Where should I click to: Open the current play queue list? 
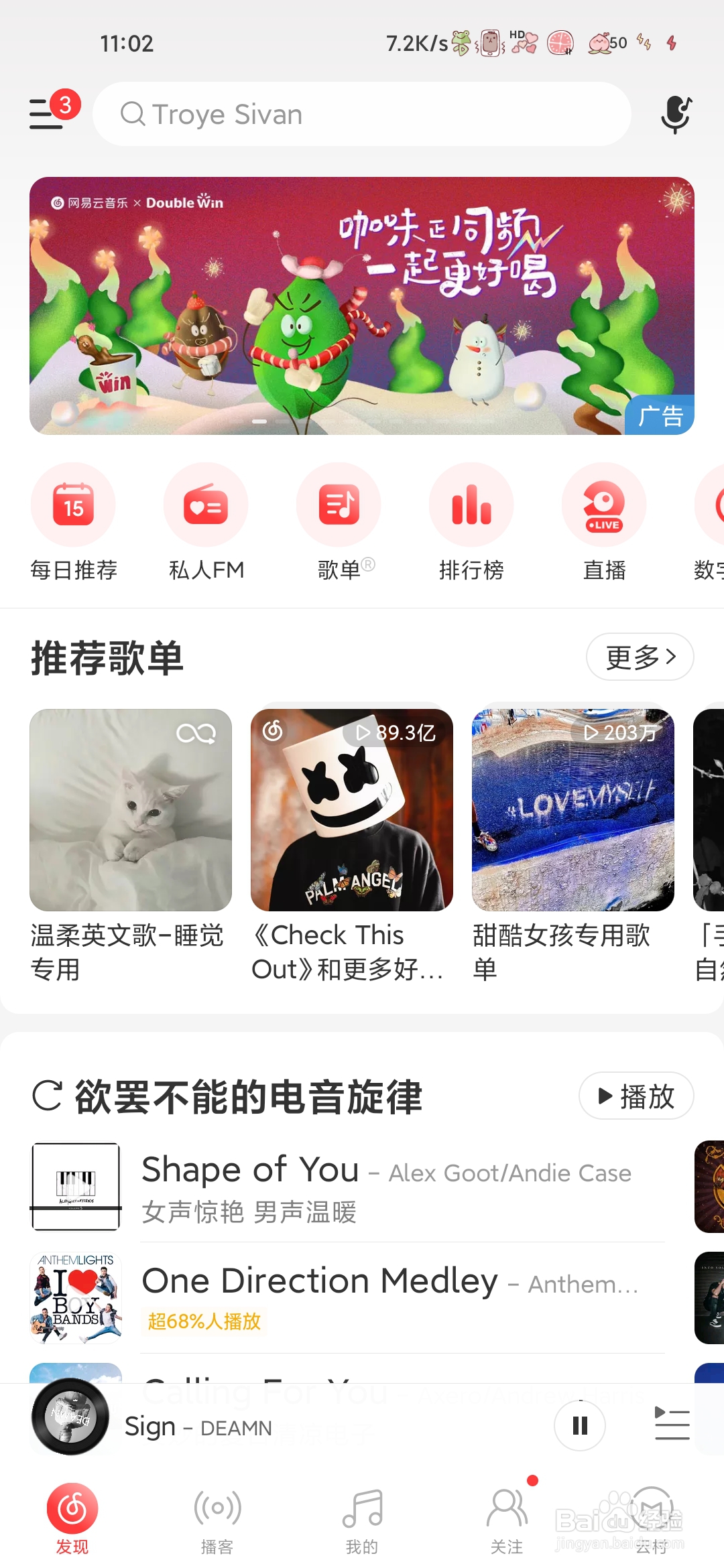672,1424
